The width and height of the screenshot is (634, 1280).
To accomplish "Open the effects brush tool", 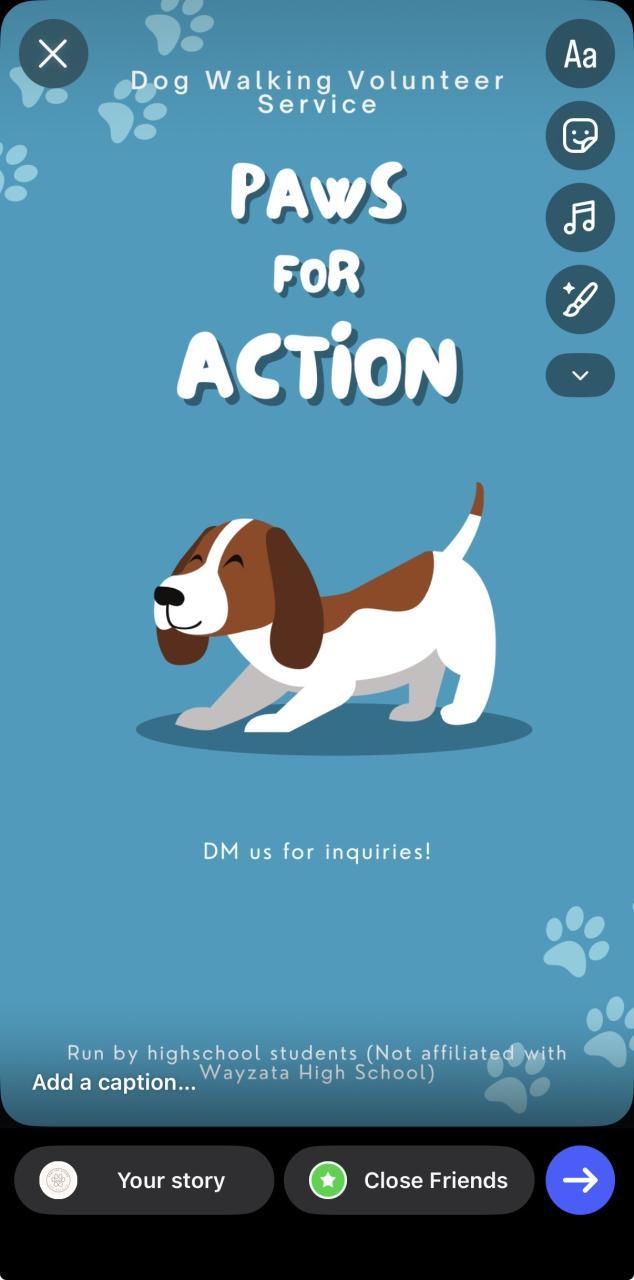I will point(580,299).
